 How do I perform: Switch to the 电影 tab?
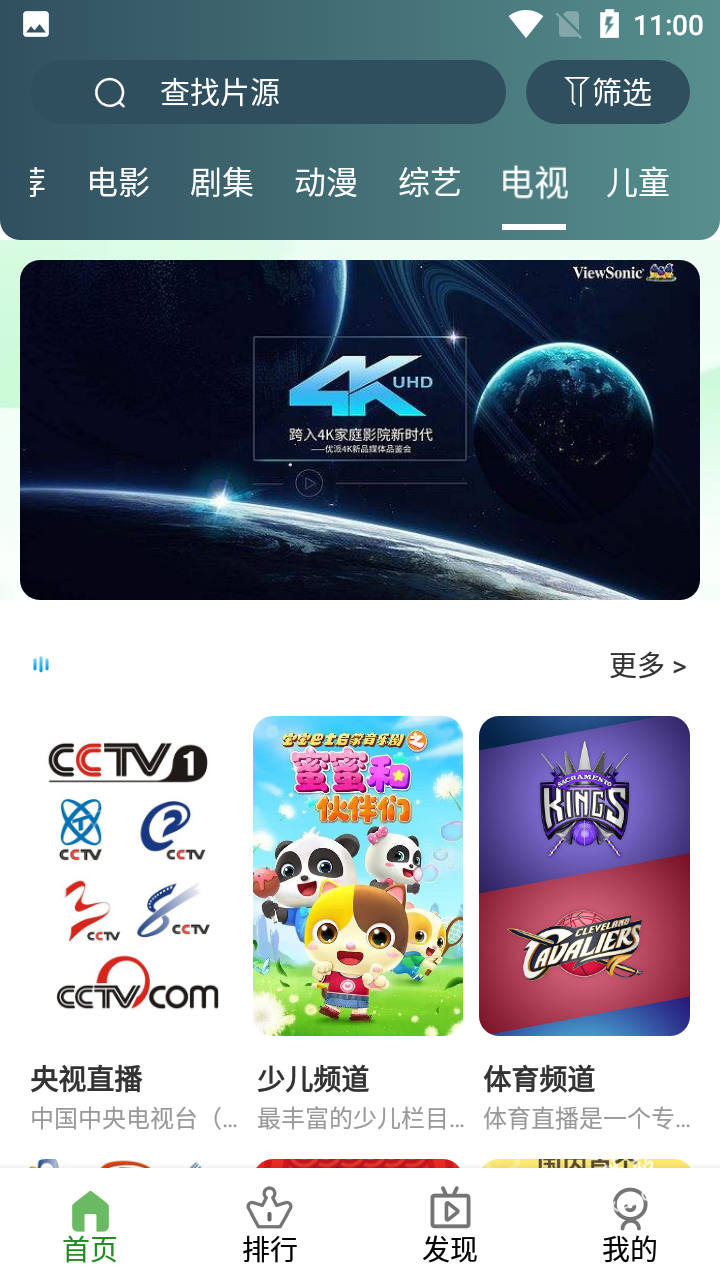point(119,183)
